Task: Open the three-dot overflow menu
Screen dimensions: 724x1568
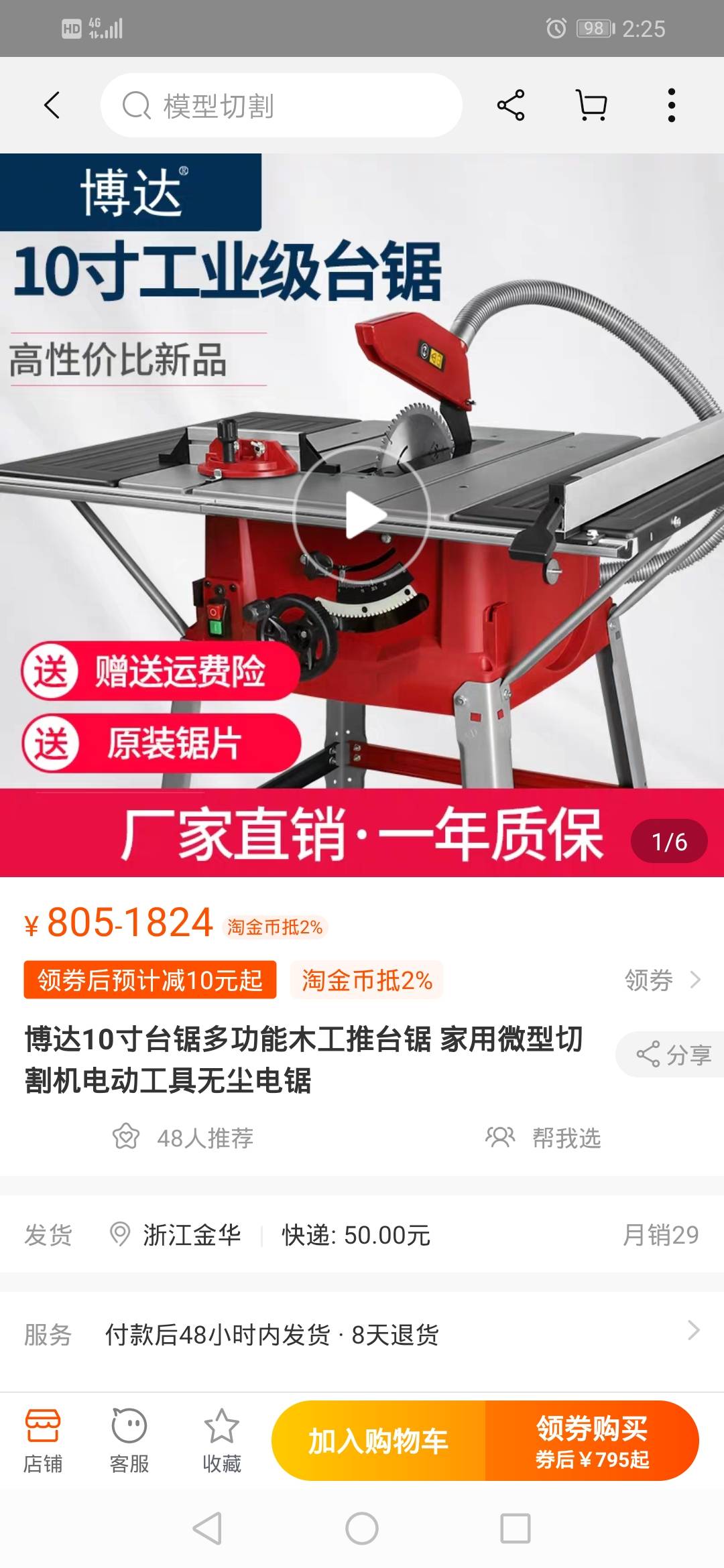Action: pos(671,105)
